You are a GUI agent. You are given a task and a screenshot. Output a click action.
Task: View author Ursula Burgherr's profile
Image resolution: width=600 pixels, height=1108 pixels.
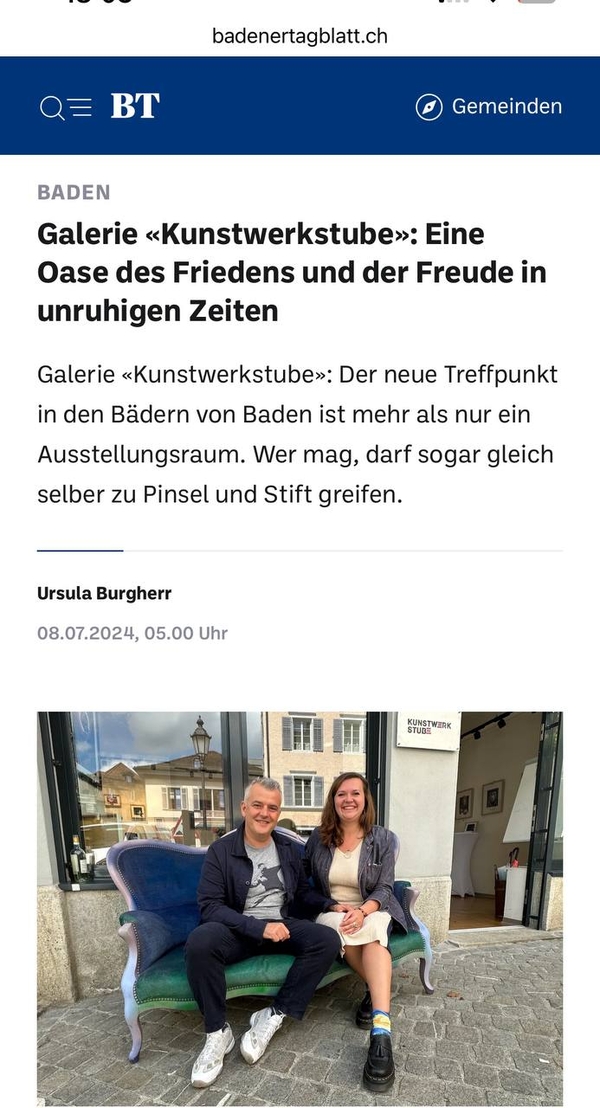104,593
